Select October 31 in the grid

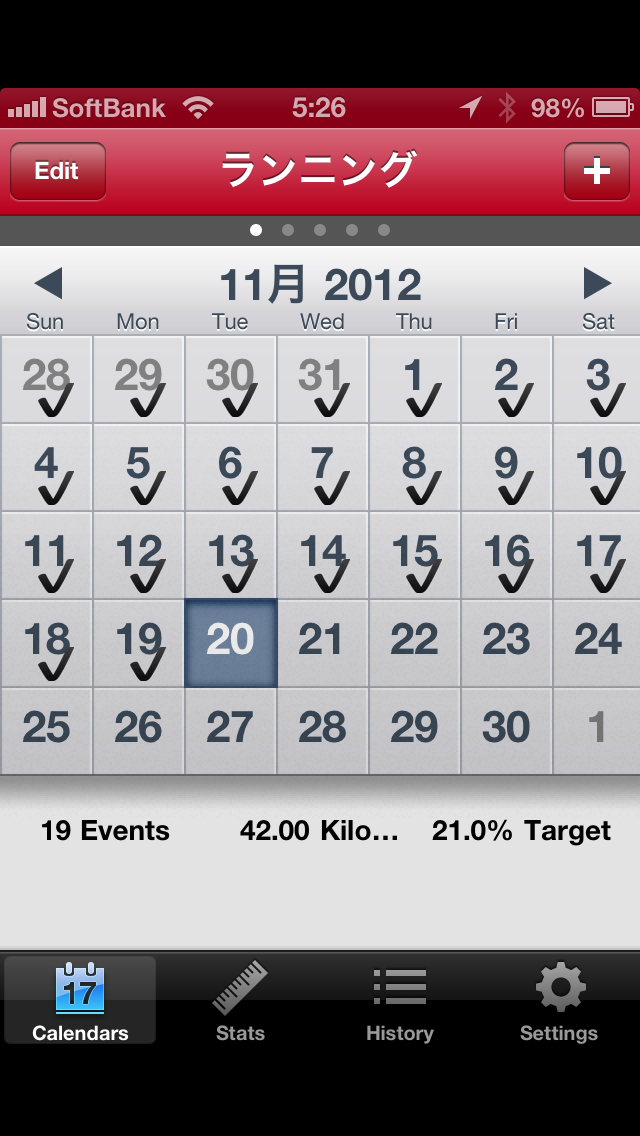click(x=322, y=379)
